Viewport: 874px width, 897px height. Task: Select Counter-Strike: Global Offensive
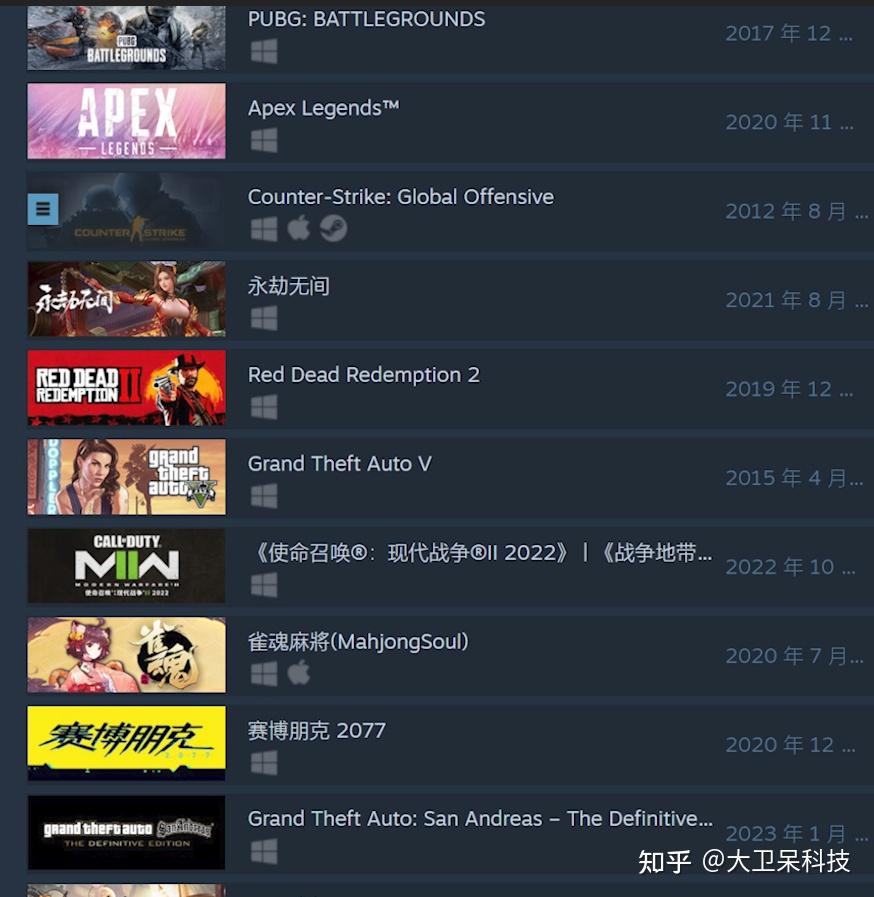[400, 197]
